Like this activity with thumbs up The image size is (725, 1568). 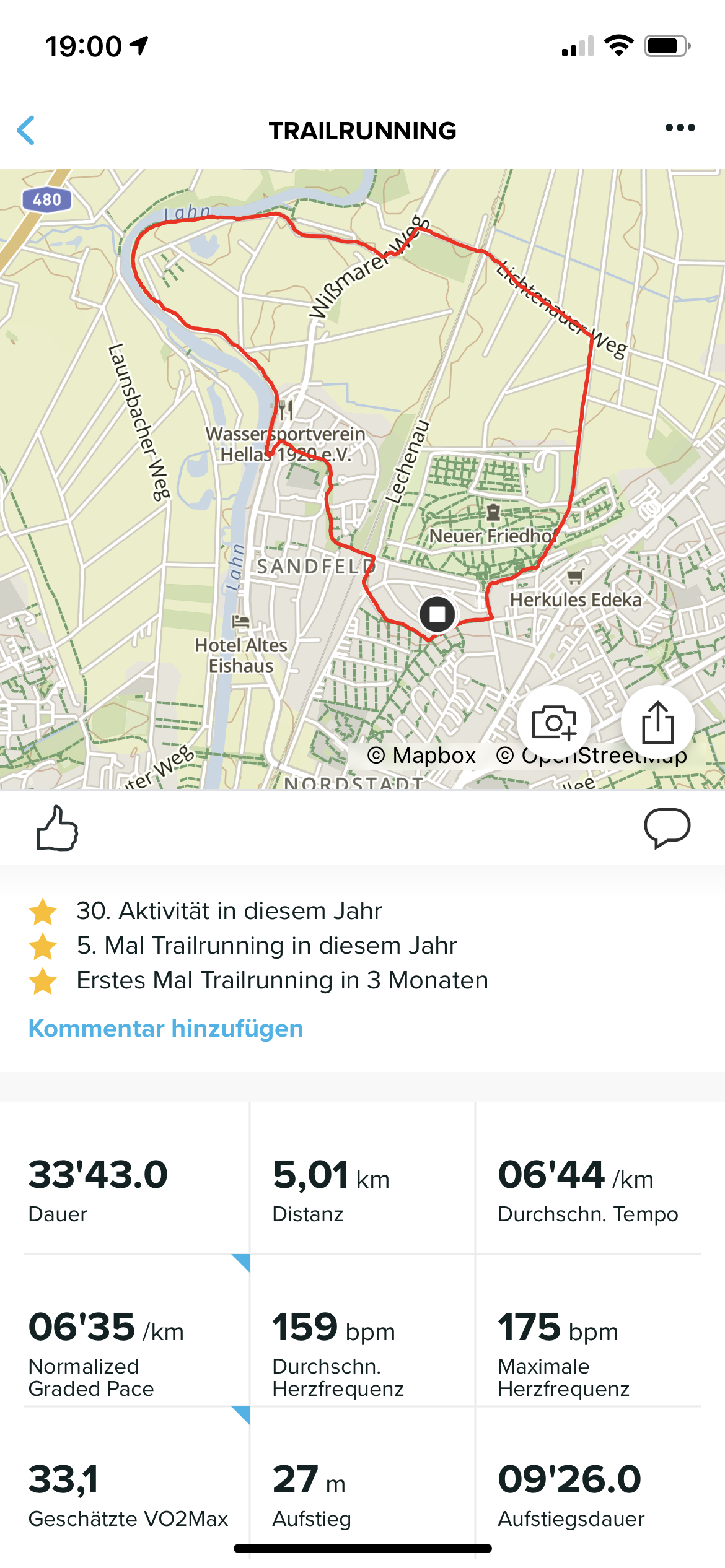tap(57, 829)
